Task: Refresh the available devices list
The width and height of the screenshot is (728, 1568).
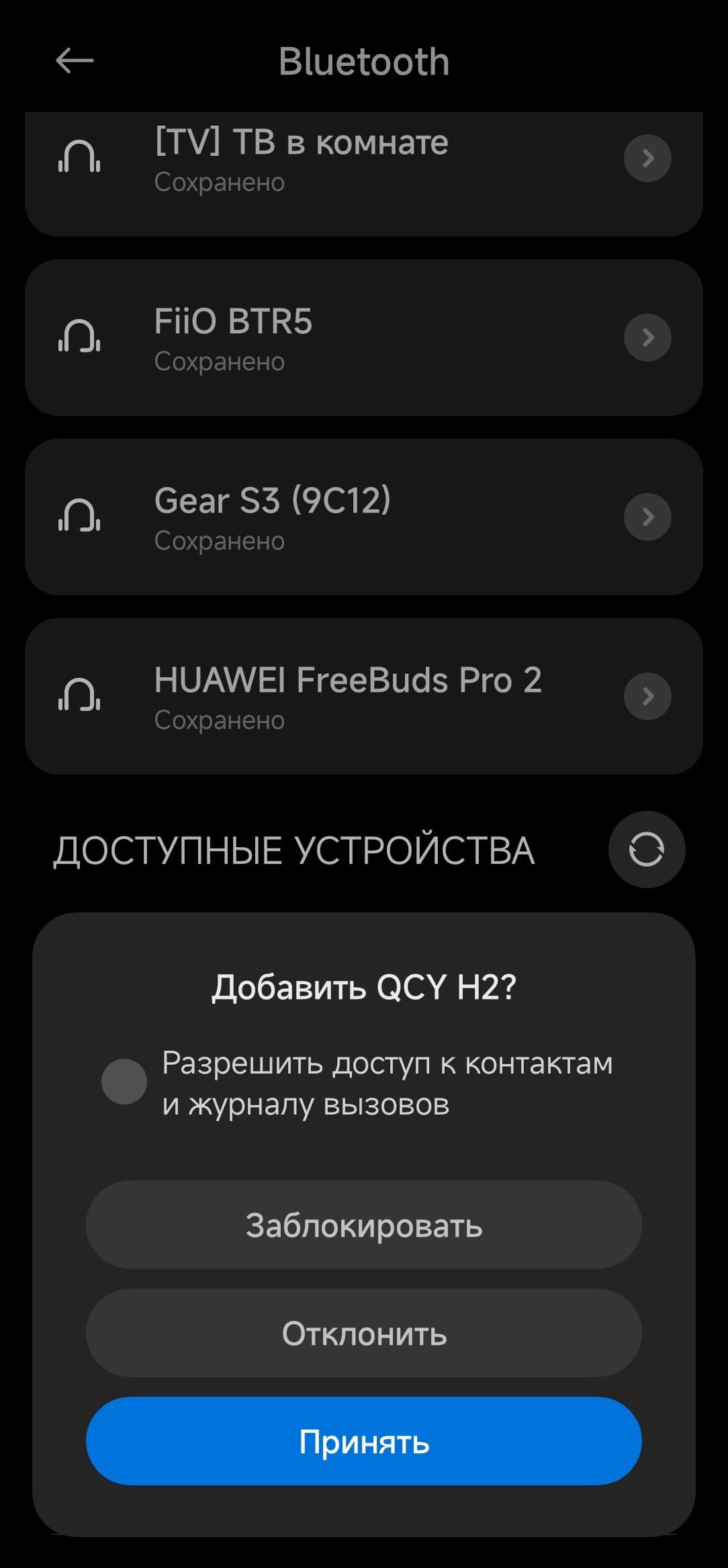Action: pos(646,849)
